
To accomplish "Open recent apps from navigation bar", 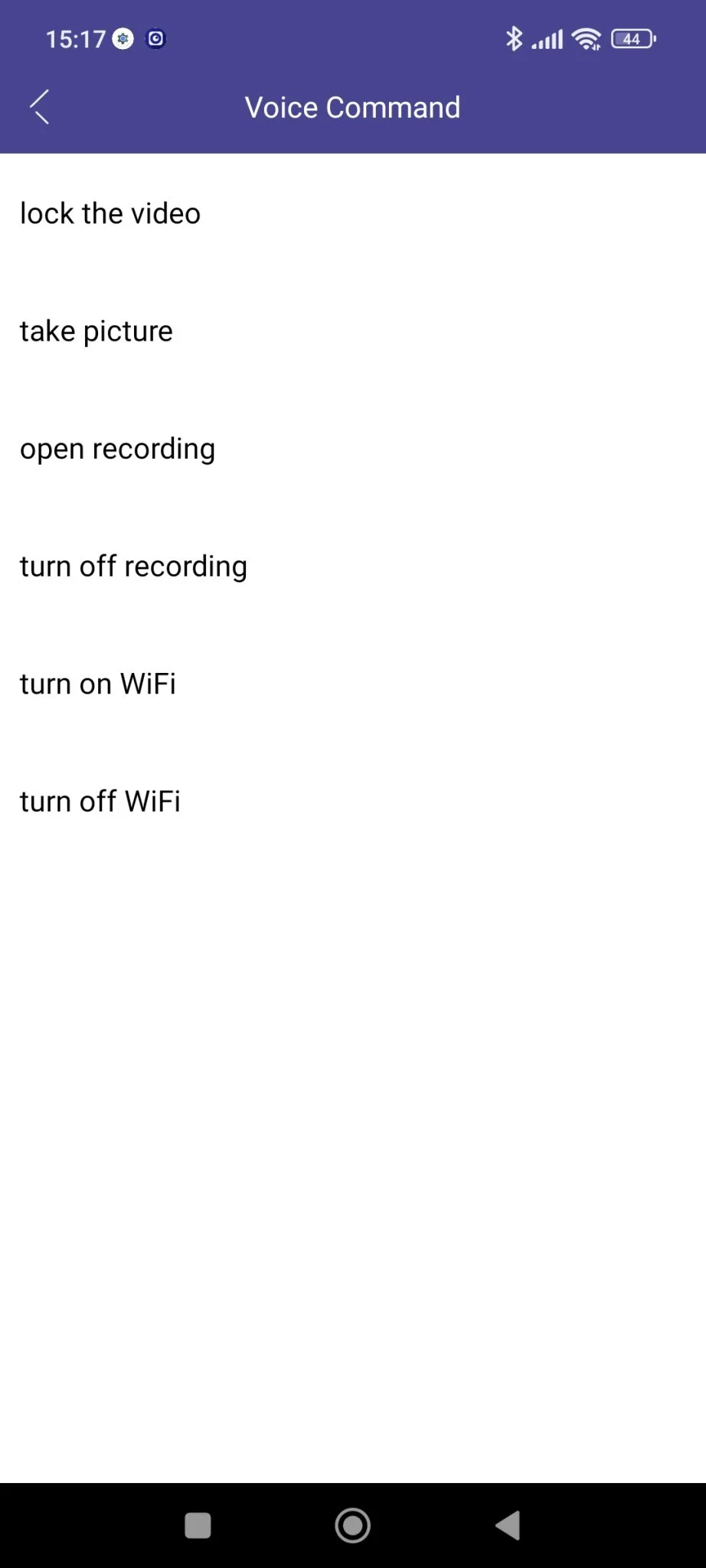I will (198, 1525).
